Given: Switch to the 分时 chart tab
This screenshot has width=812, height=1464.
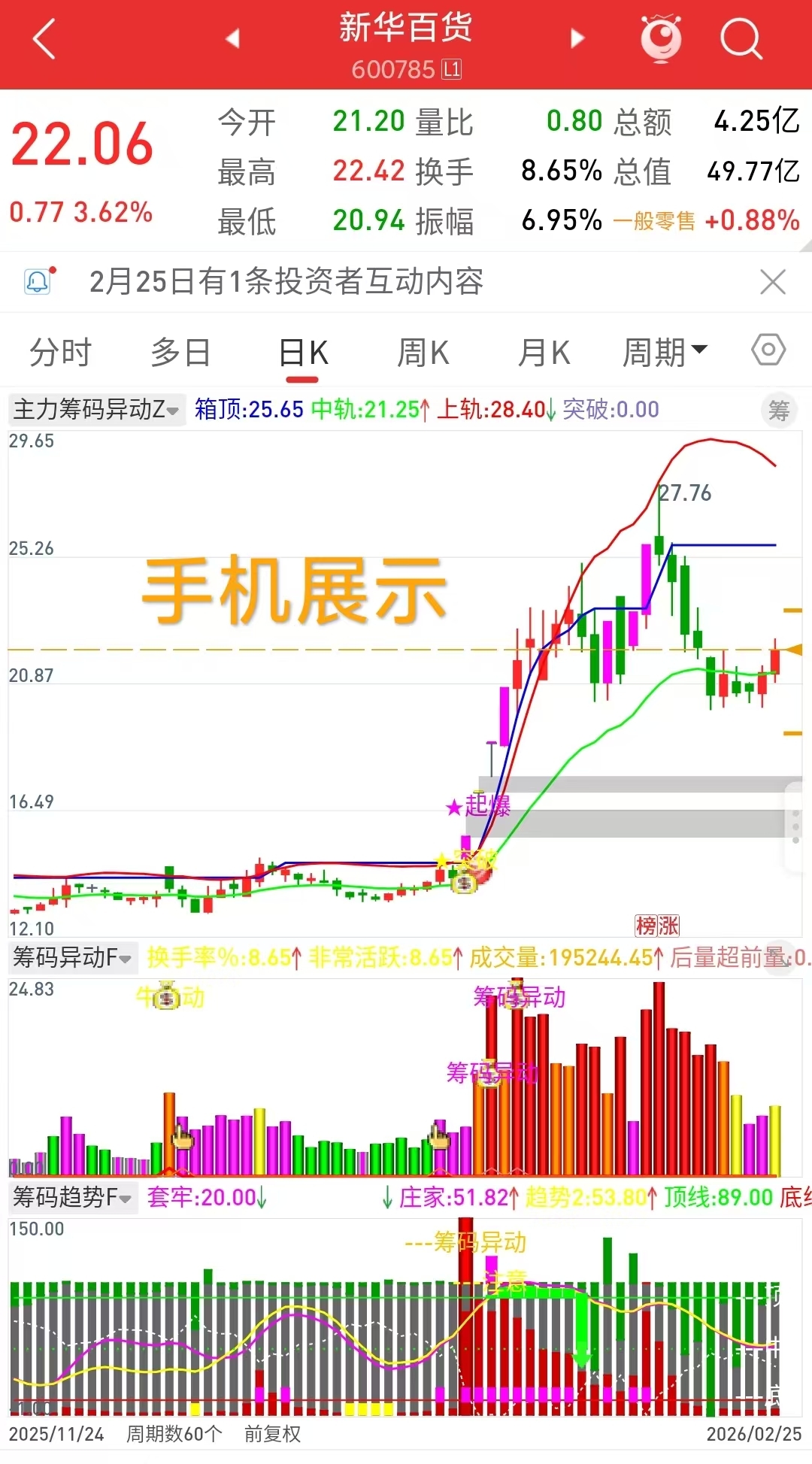Looking at the screenshot, I should (60, 352).
